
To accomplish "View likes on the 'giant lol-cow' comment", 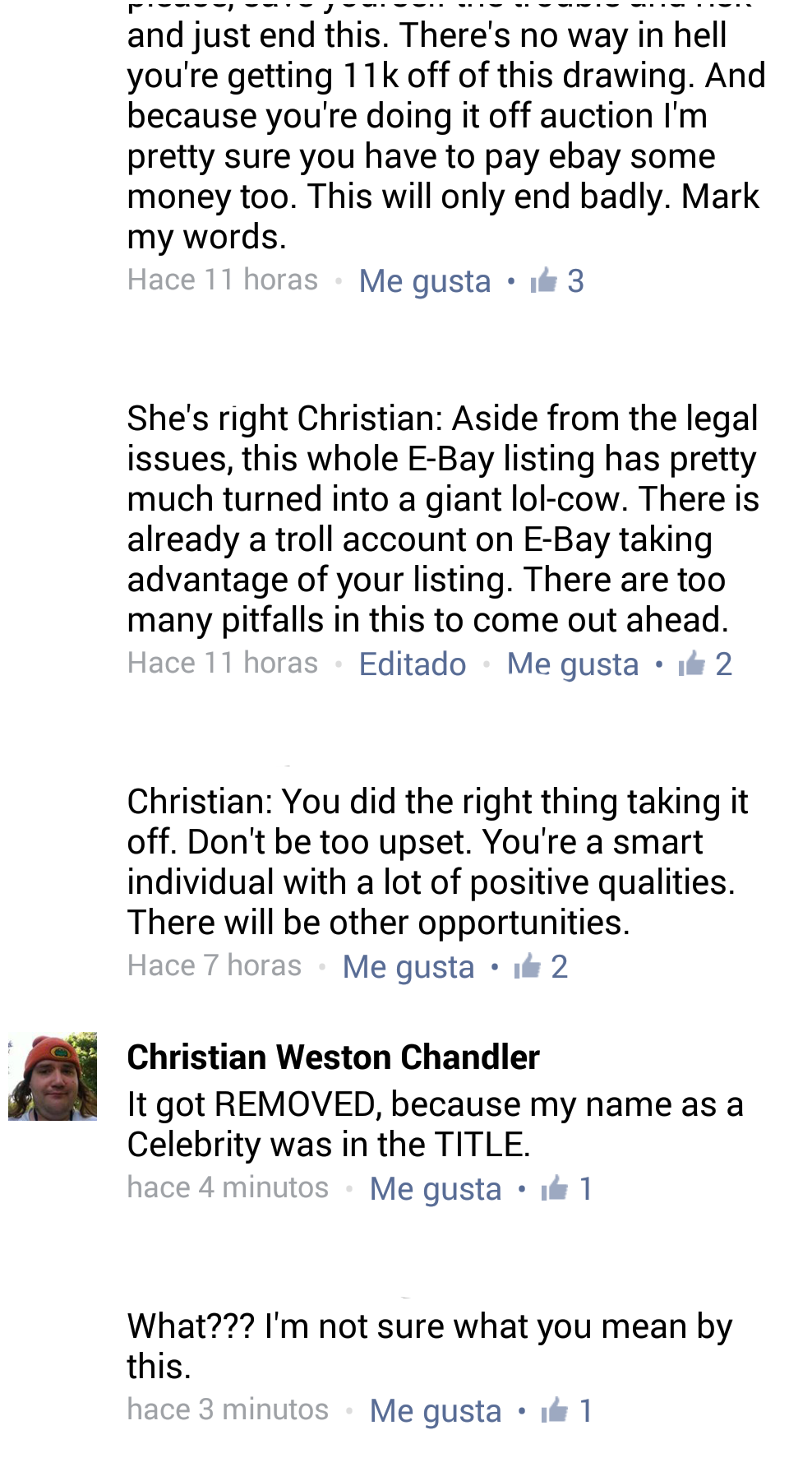I will click(x=706, y=664).
